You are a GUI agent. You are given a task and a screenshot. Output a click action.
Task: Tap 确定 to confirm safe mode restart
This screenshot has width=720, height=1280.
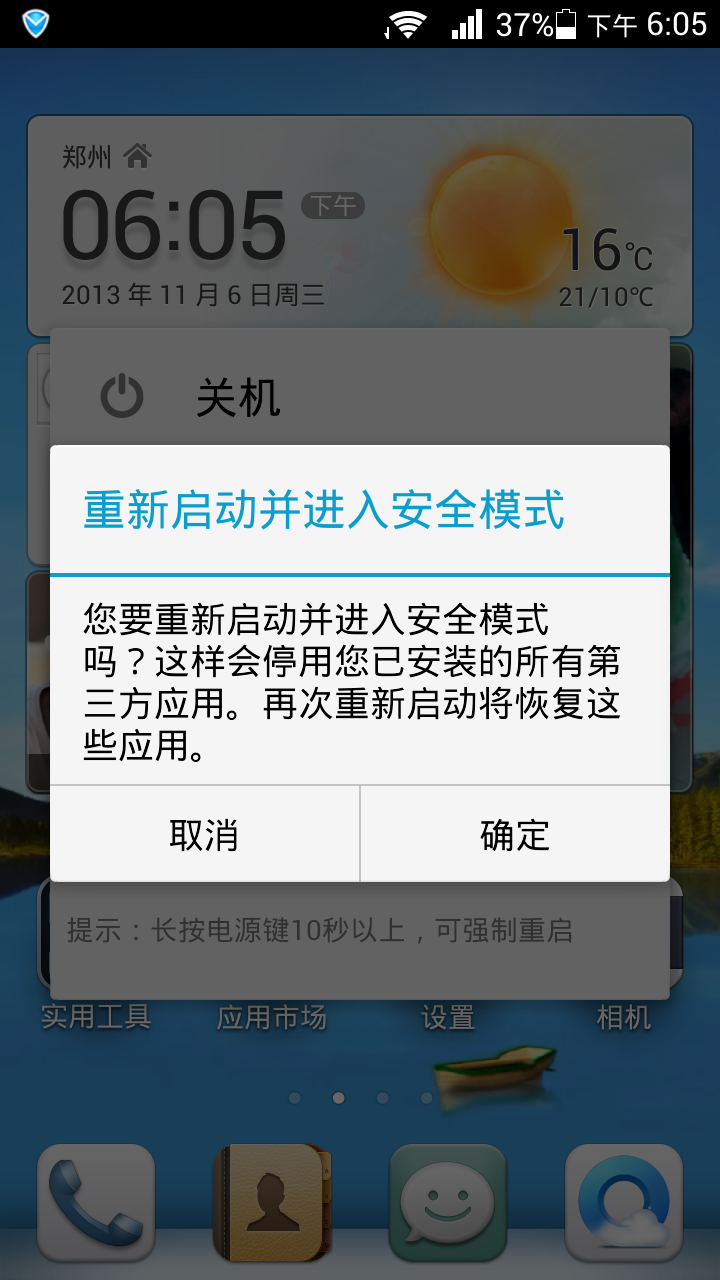pos(515,833)
